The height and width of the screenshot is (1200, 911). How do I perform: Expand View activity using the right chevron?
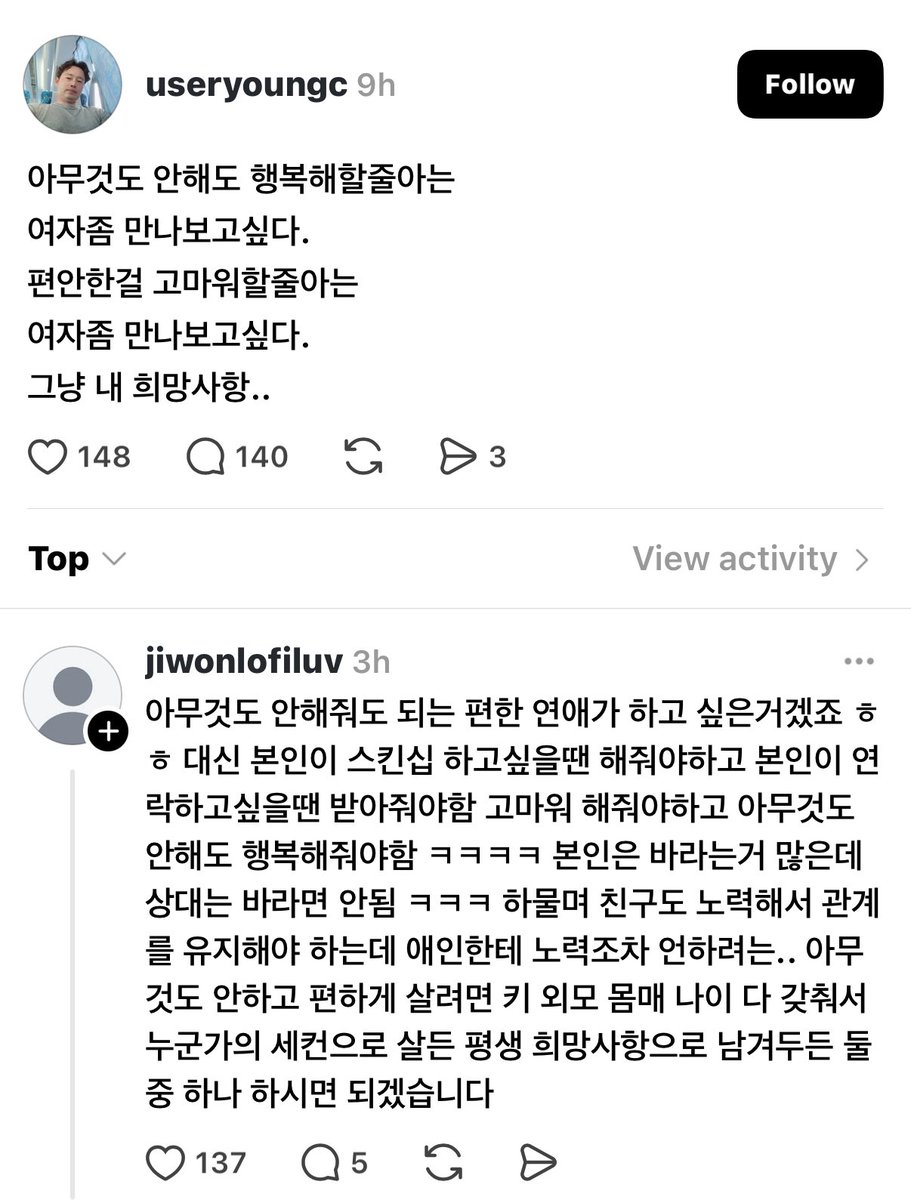867,560
